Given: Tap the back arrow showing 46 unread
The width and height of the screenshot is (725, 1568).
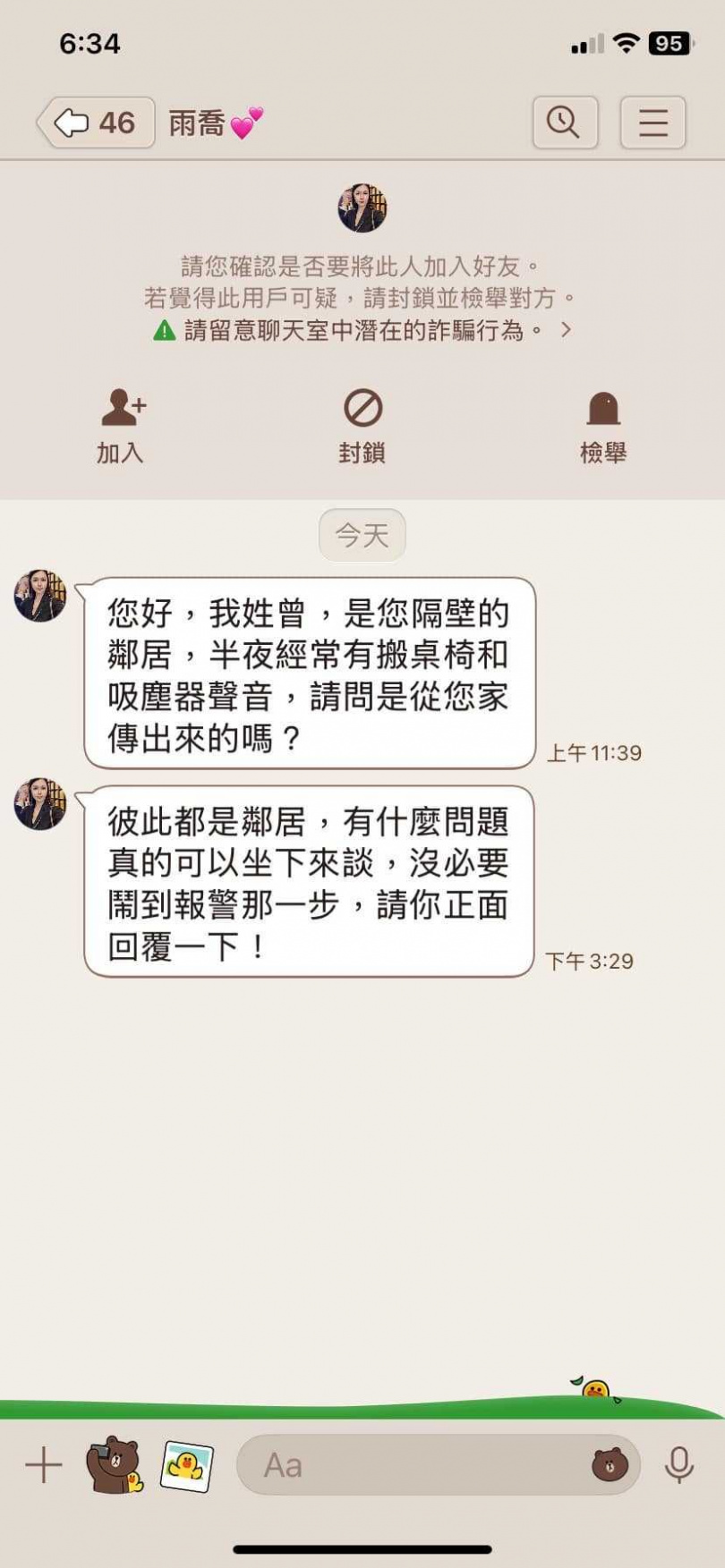Looking at the screenshot, I should 96,123.
